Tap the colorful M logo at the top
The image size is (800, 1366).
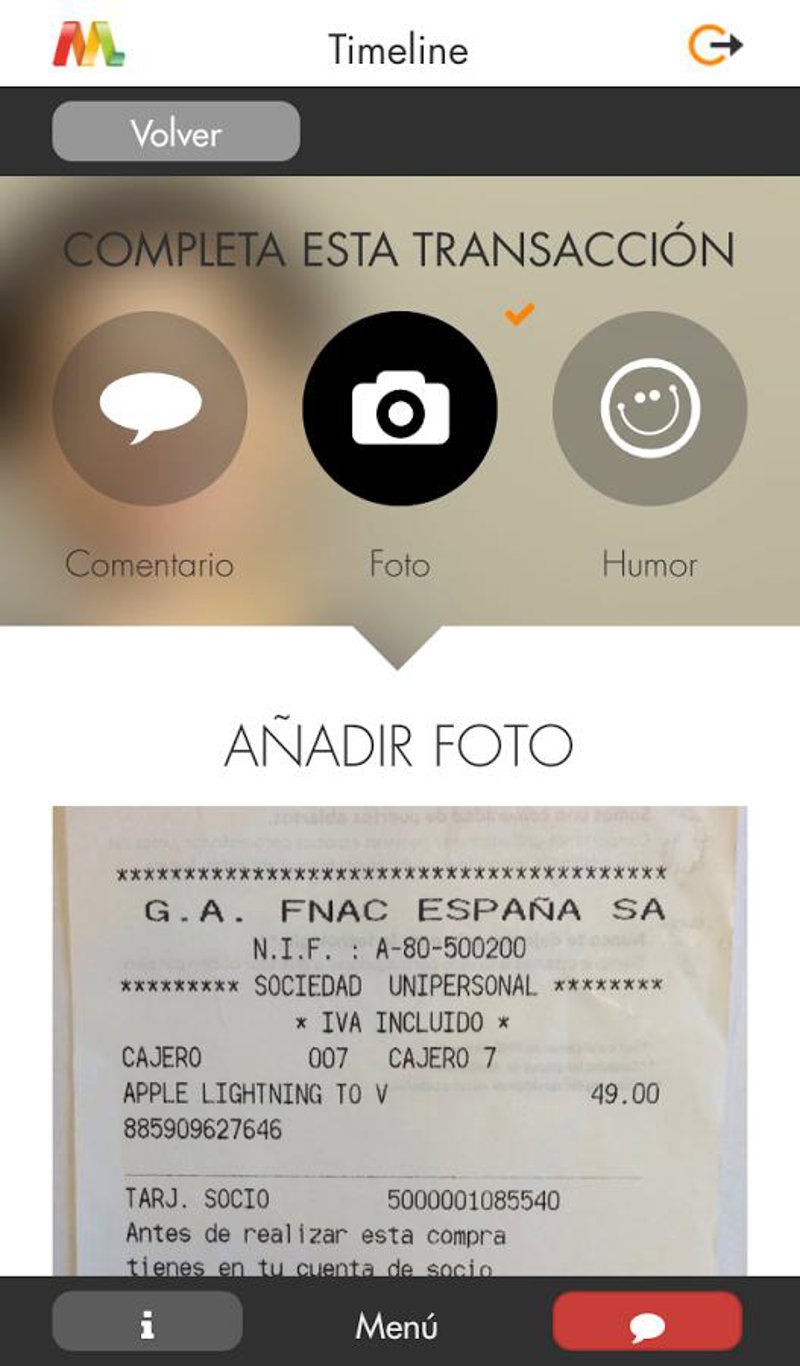click(88, 45)
